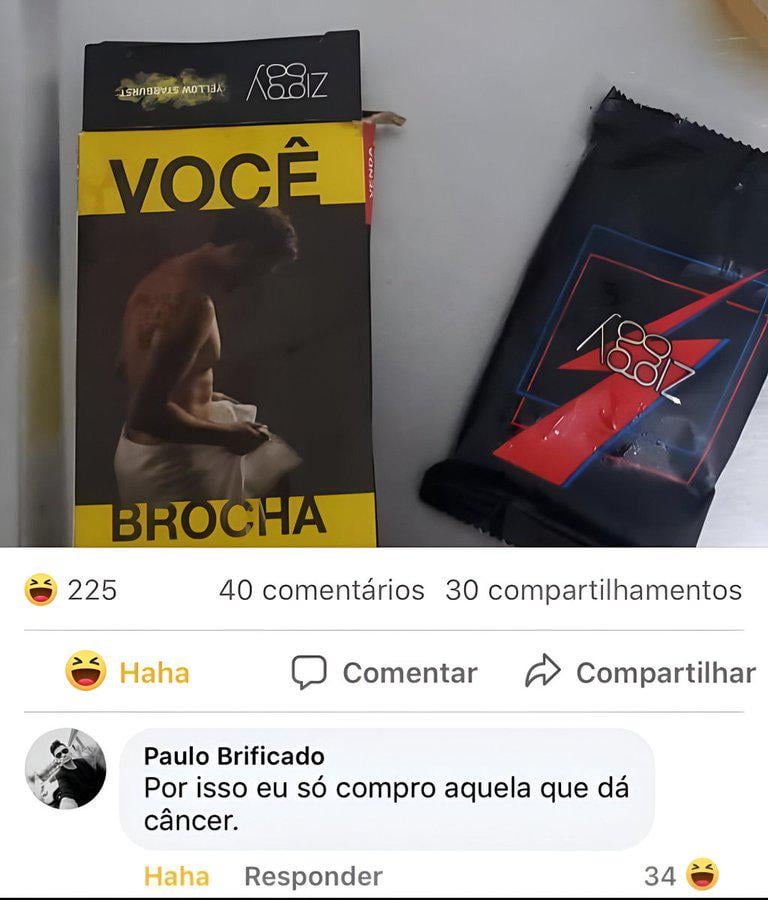Image resolution: width=768 pixels, height=900 pixels.
Task: Open the 40 comentários list
Action: (x=321, y=591)
